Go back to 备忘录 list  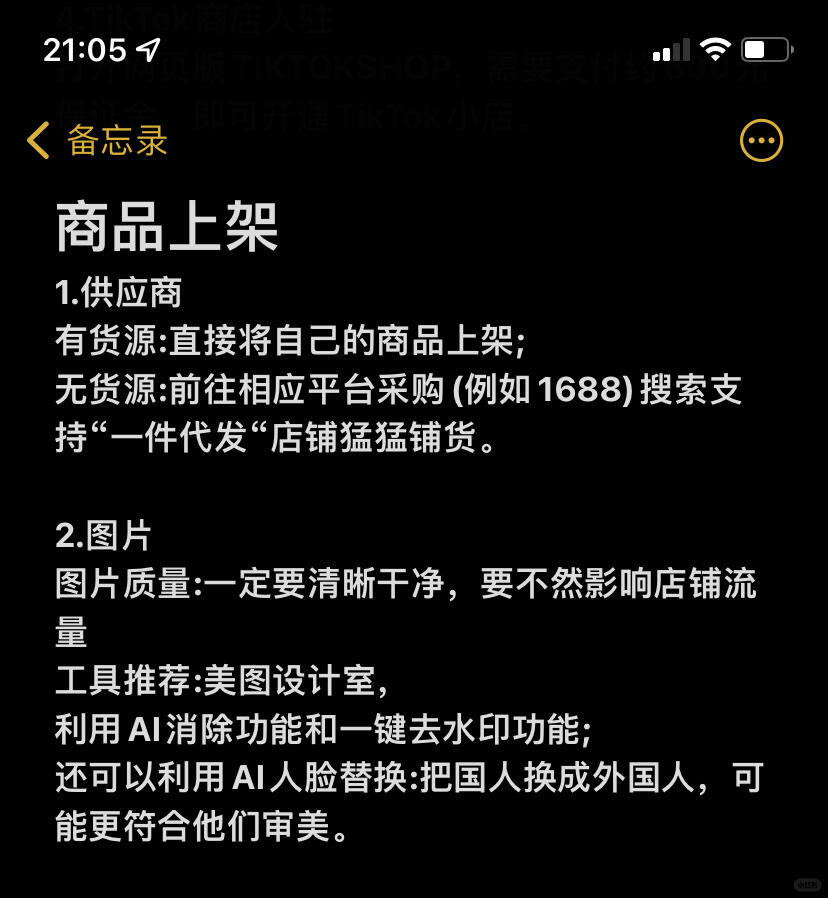(97, 141)
